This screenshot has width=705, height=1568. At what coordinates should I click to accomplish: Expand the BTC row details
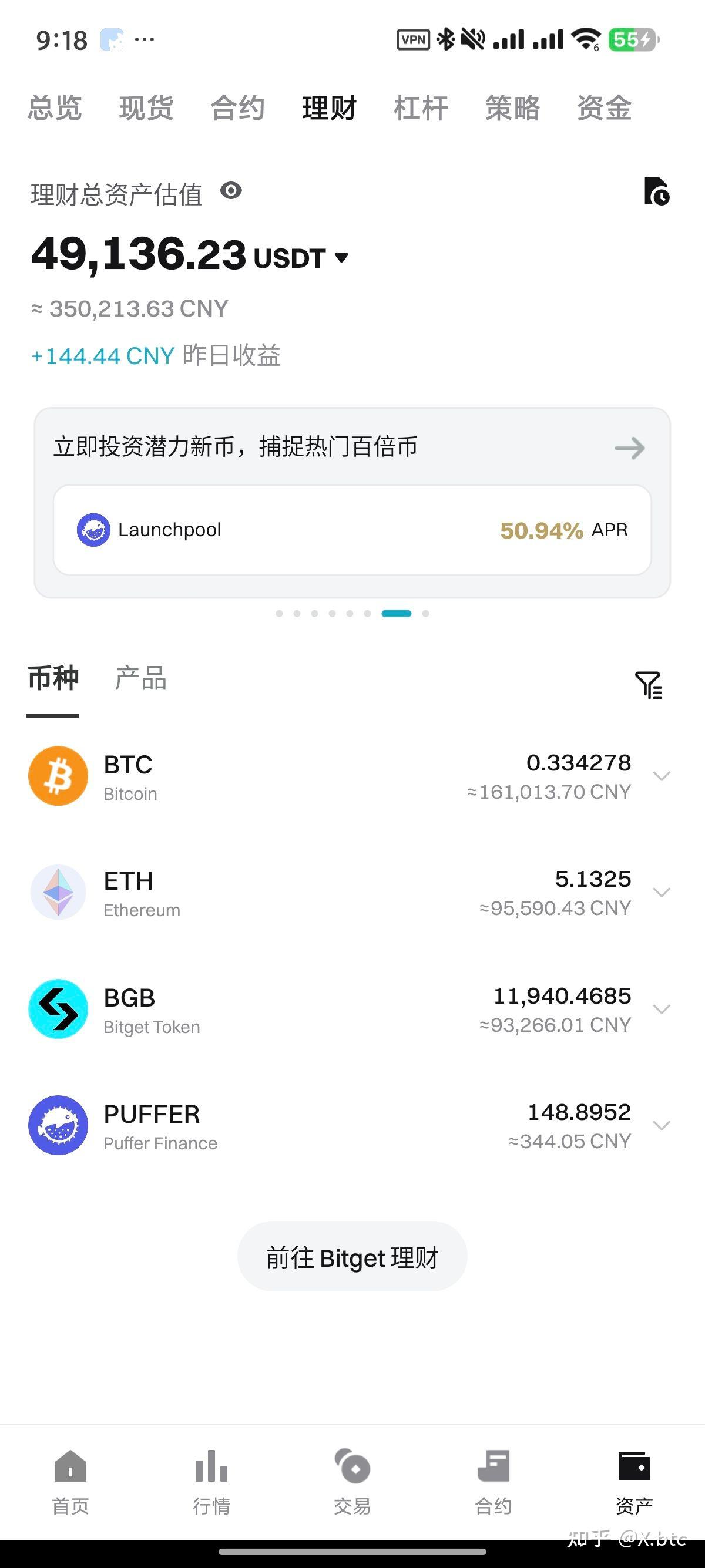(662, 776)
